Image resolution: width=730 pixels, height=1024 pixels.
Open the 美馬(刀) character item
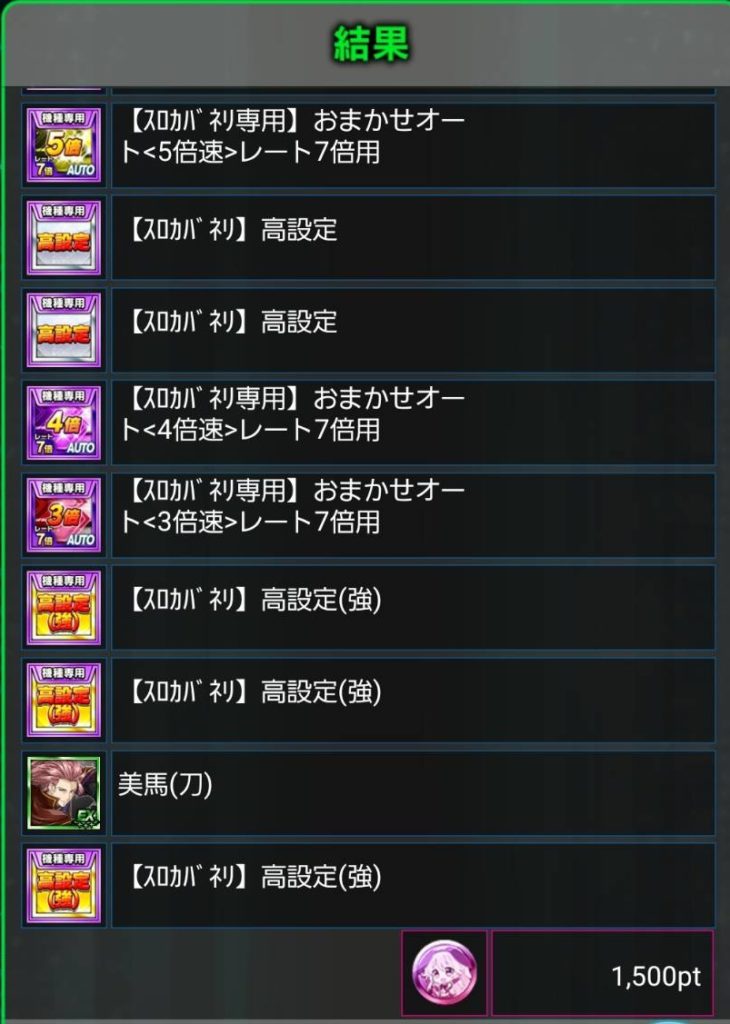click(412, 792)
